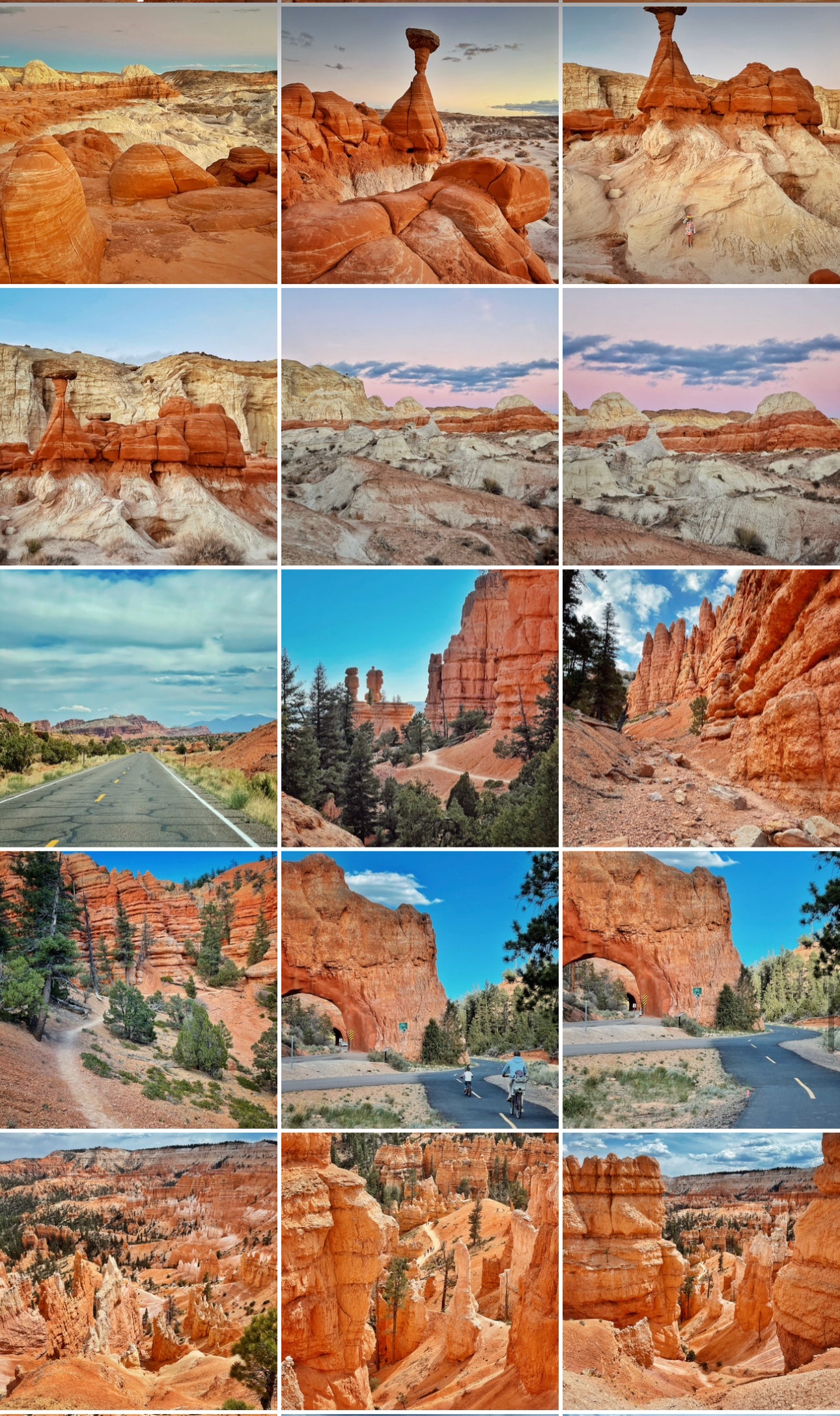This screenshot has height=1416, width=840.
Task: Open hoodoo photo with person on white slope
Action: 701,145
